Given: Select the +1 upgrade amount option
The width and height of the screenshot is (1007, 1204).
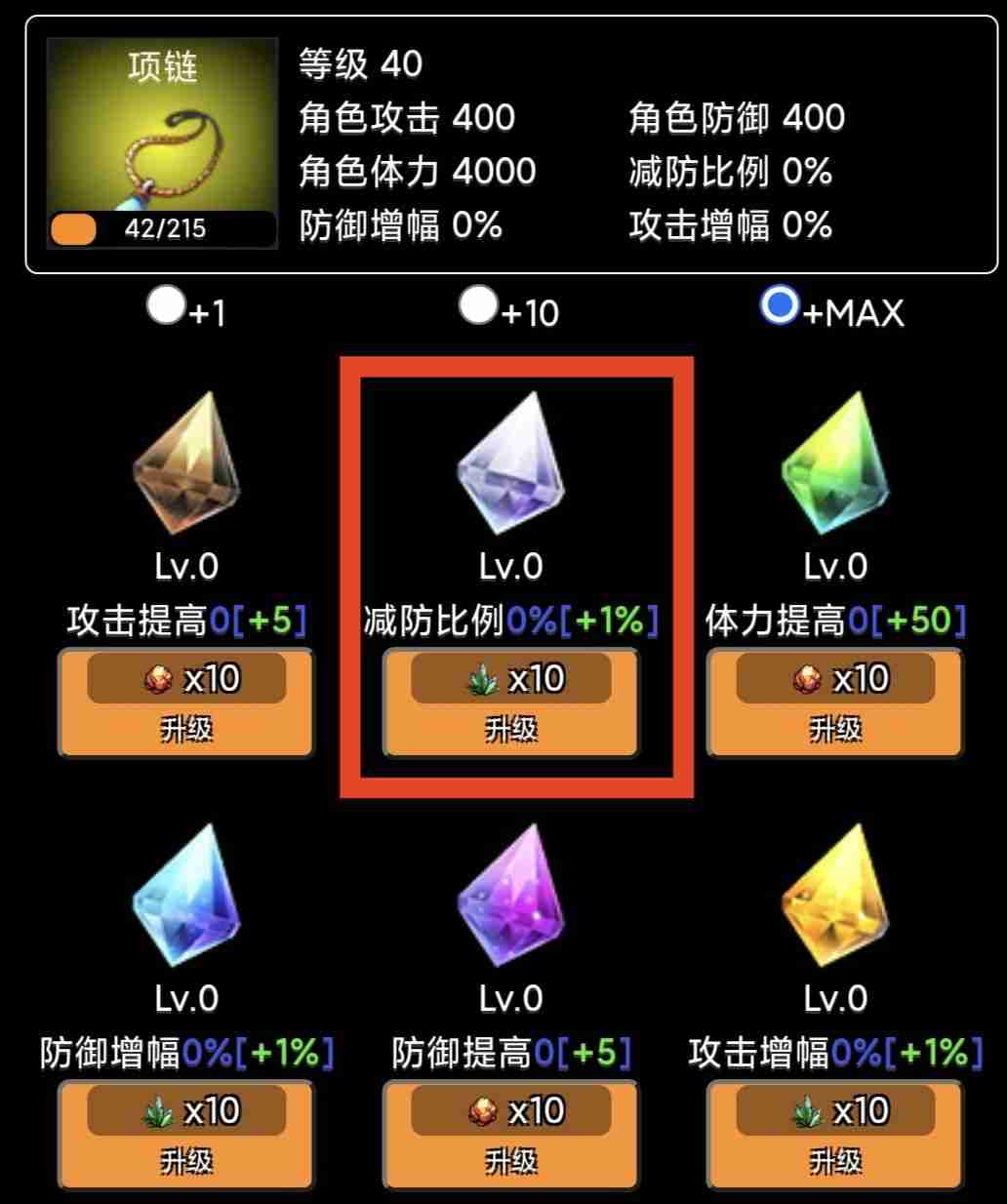Looking at the screenshot, I should (166, 306).
